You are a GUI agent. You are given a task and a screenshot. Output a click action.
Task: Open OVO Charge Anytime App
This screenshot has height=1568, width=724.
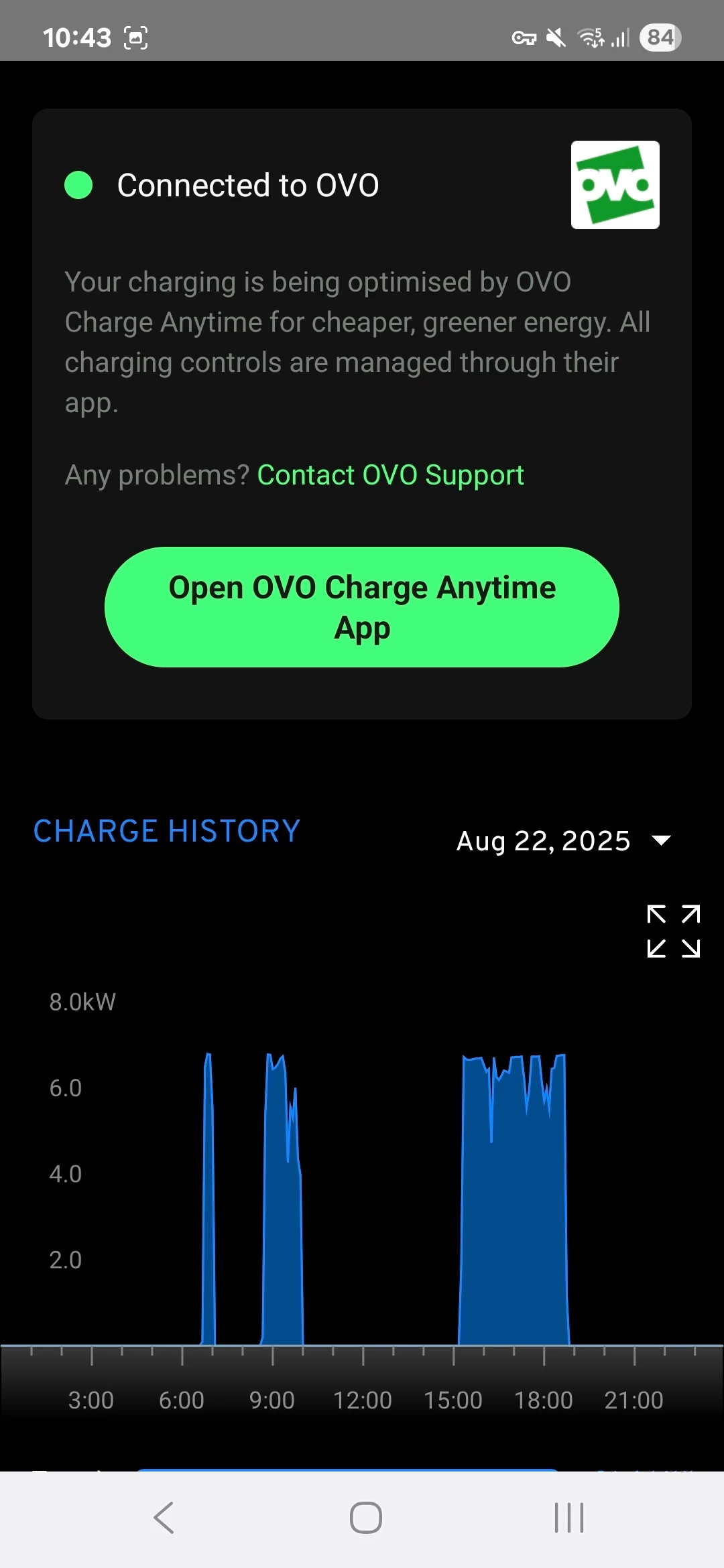362,607
